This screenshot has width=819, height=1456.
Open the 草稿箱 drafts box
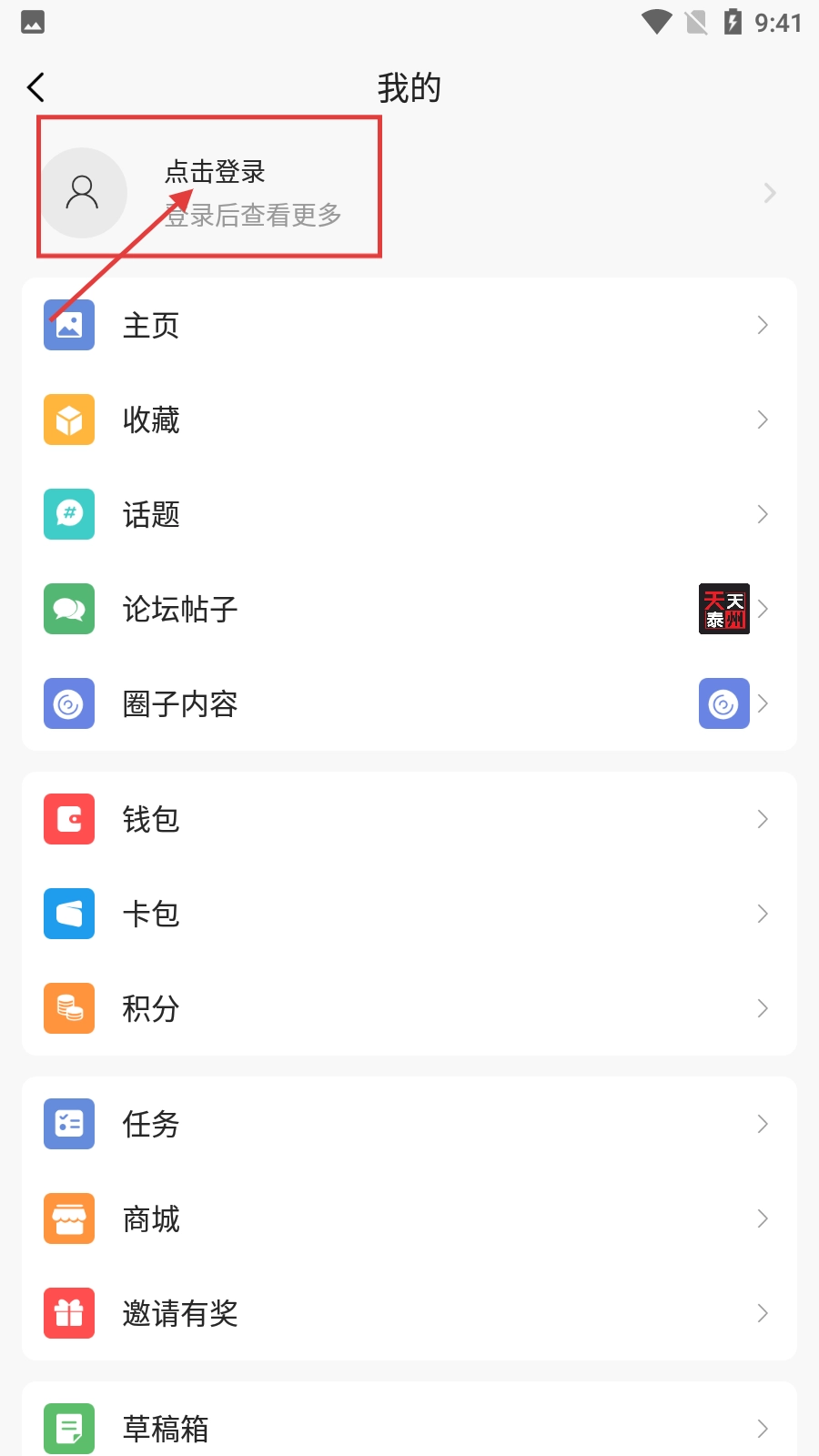pos(409,1428)
